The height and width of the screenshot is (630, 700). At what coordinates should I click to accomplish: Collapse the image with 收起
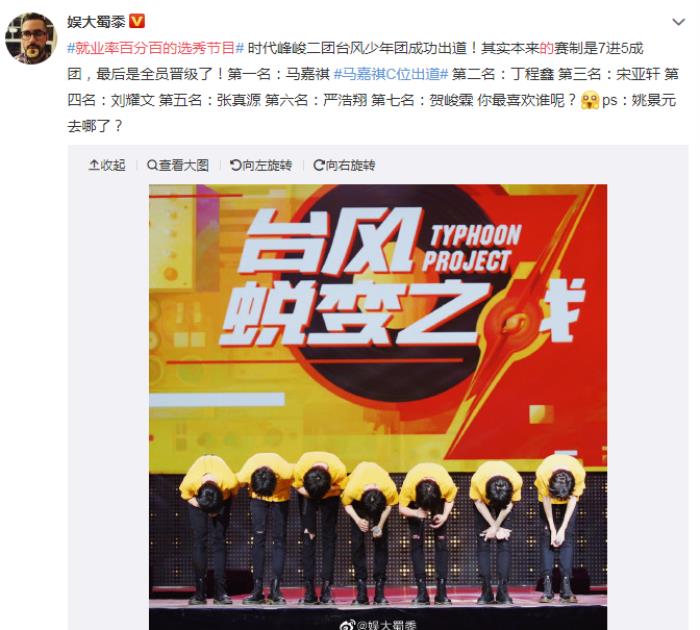(x=107, y=165)
